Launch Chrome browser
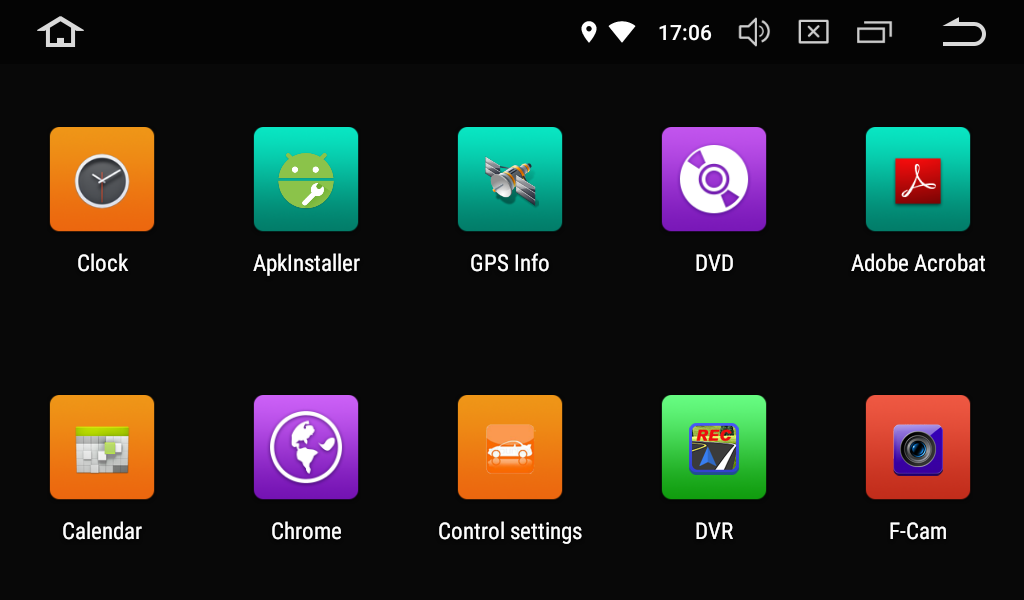1024x600 pixels. [x=306, y=447]
